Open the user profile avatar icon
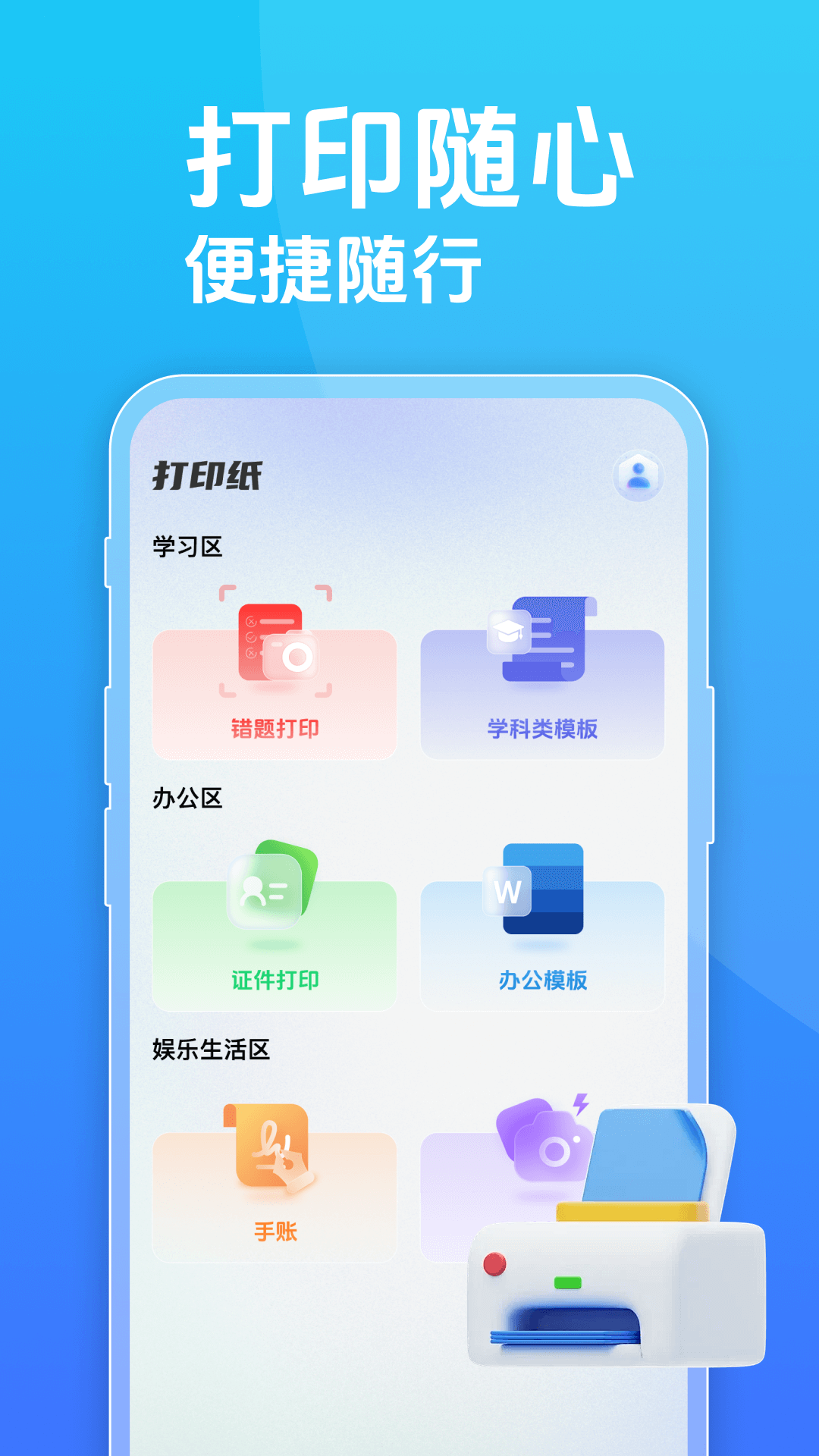Viewport: 819px width, 1456px height. [638, 475]
